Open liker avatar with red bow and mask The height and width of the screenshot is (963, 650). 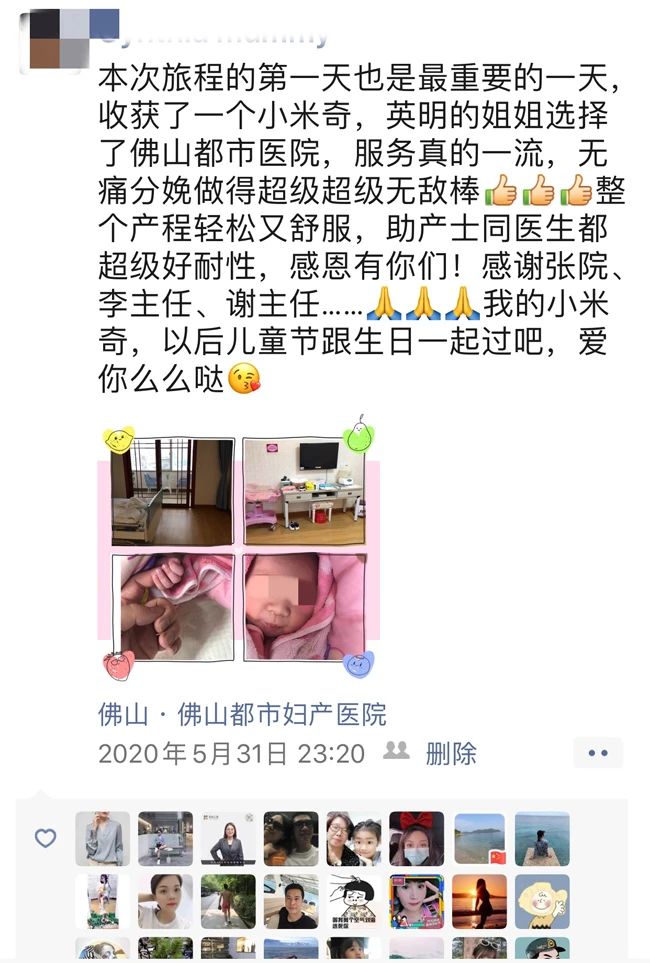click(x=416, y=838)
